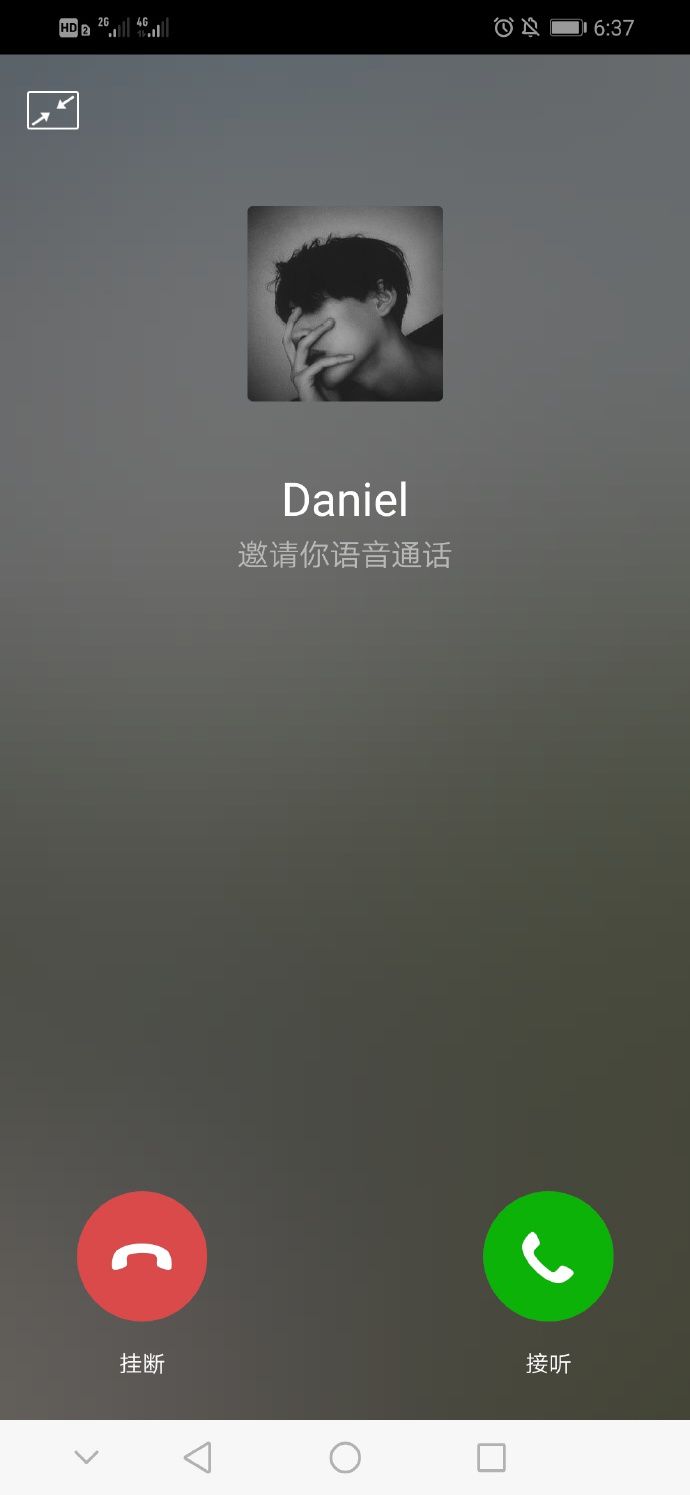Hide the navigation bar with the down arrow
690x1495 pixels.
[x=87, y=1457]
